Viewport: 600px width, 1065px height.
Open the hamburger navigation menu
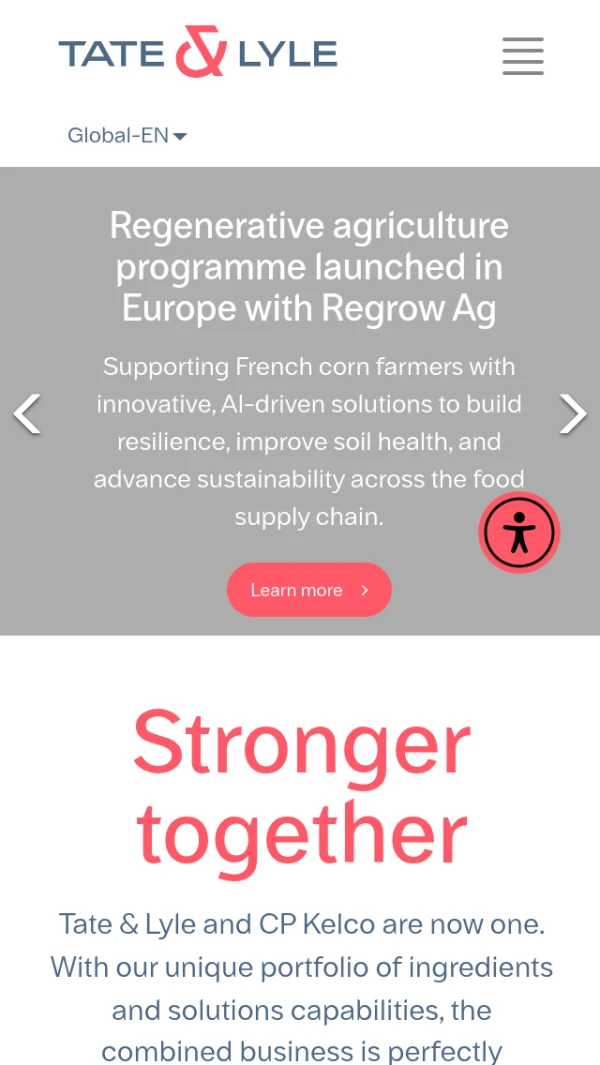[522, 56]
